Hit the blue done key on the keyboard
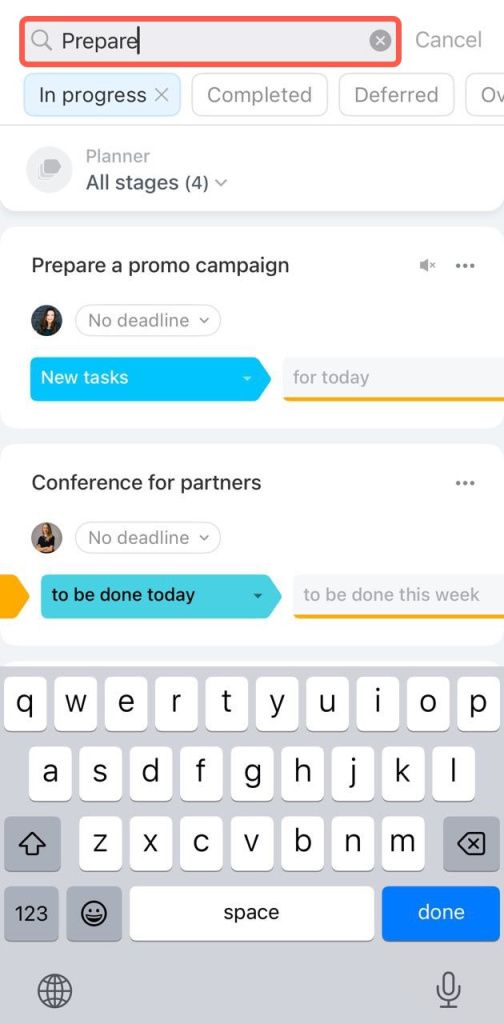The height and width of the screenshot is (1024, 504). pyautogui.click(x=441, y=913)
